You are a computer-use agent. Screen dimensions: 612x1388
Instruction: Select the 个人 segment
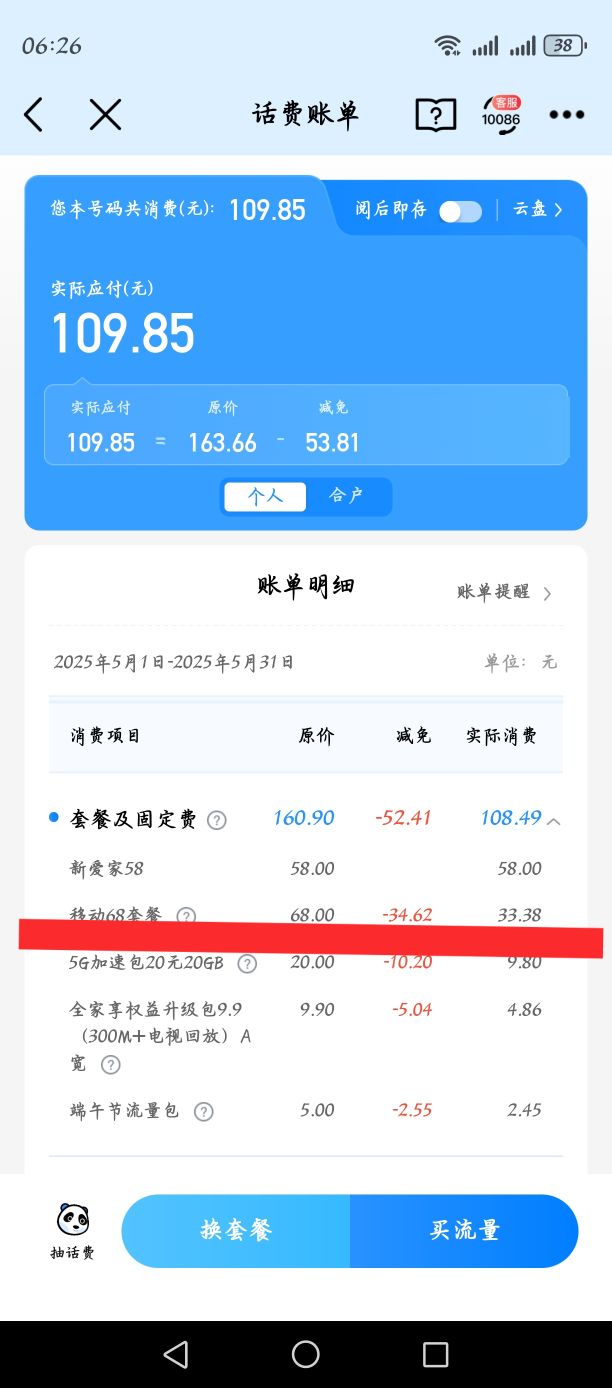coord(265,496)
